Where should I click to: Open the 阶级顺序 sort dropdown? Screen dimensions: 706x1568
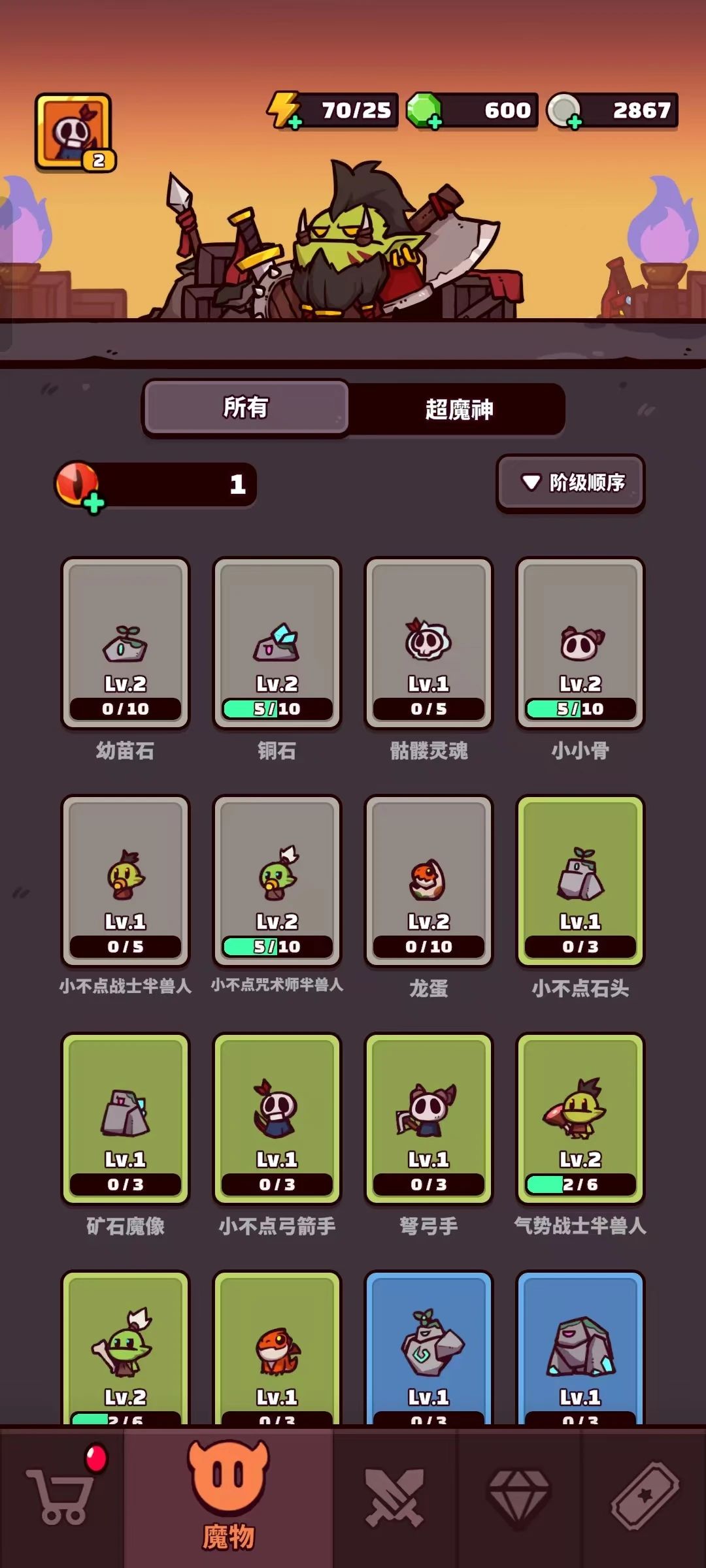pos(570,483)
